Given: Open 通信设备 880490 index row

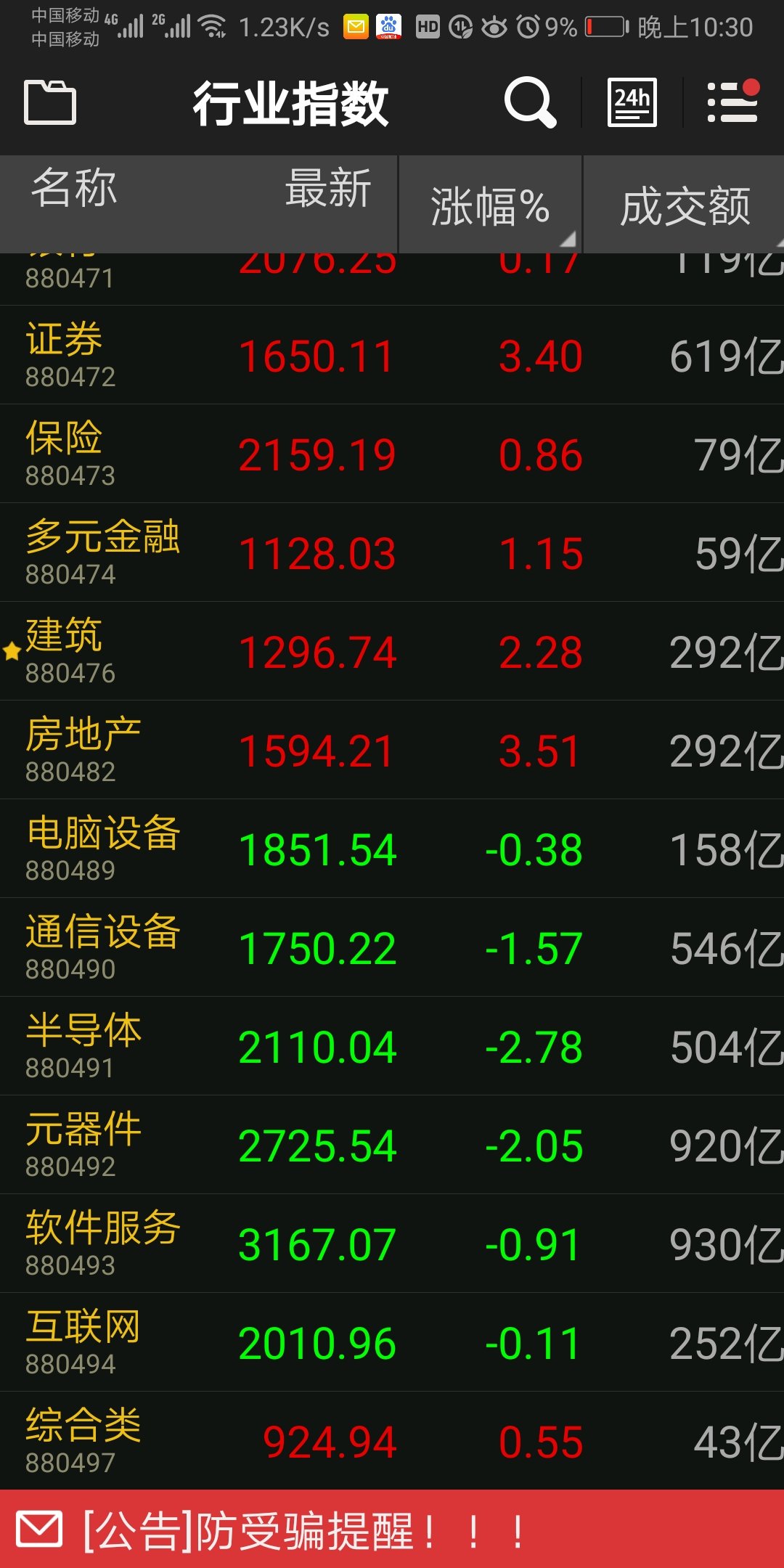Looking at the screenshot, I should 392,948.
